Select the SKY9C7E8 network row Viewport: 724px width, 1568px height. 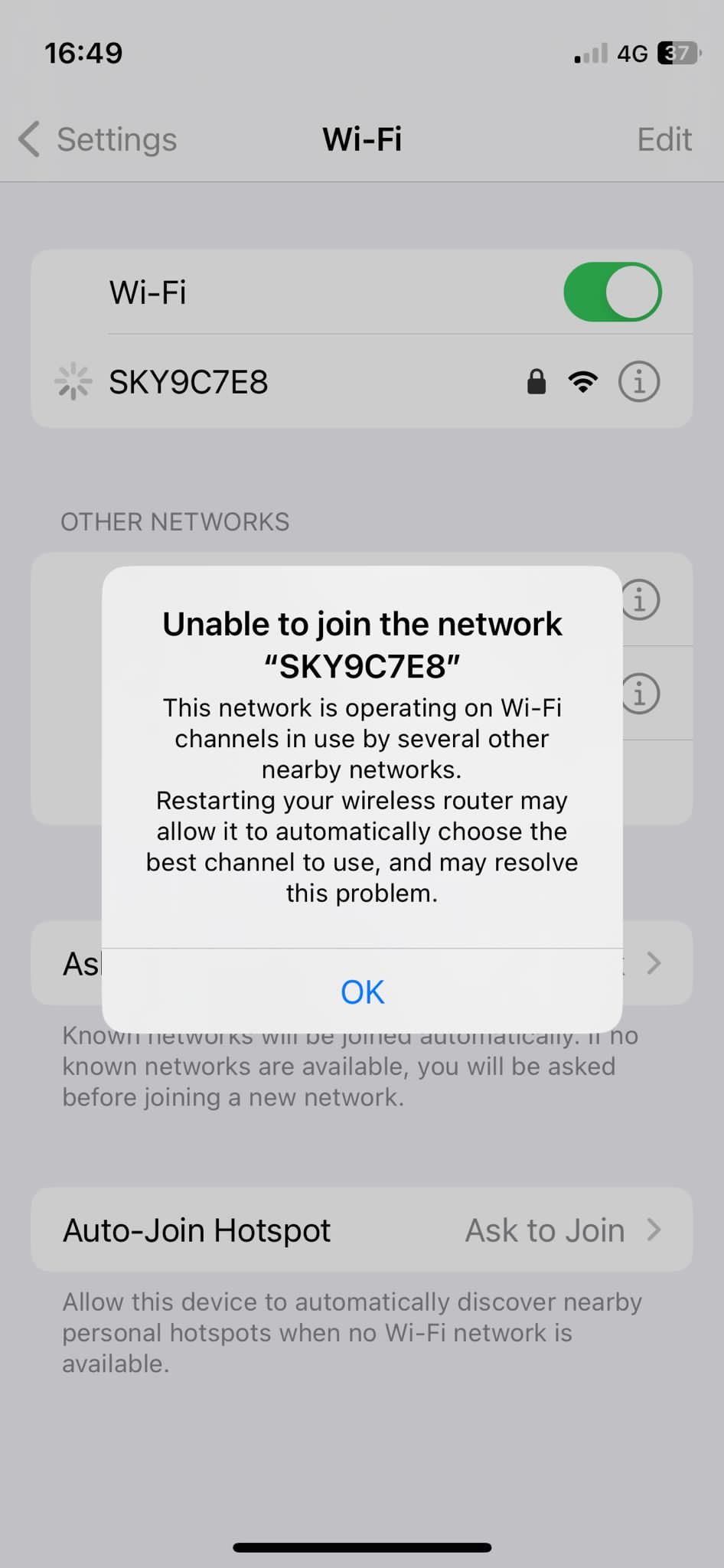pyautogui.click(x=268, y=381)
